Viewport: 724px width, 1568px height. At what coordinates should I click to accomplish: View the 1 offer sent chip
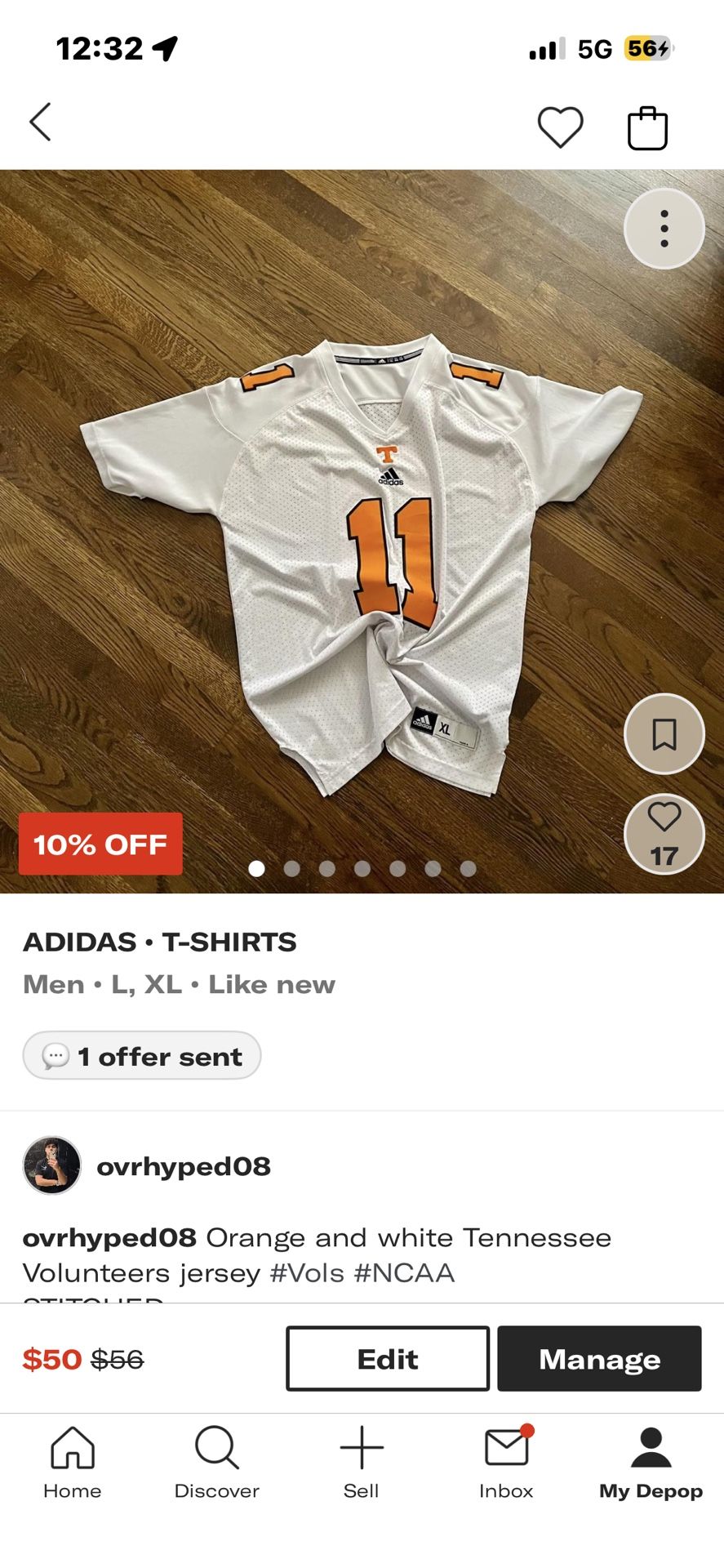coord(142,1056)
